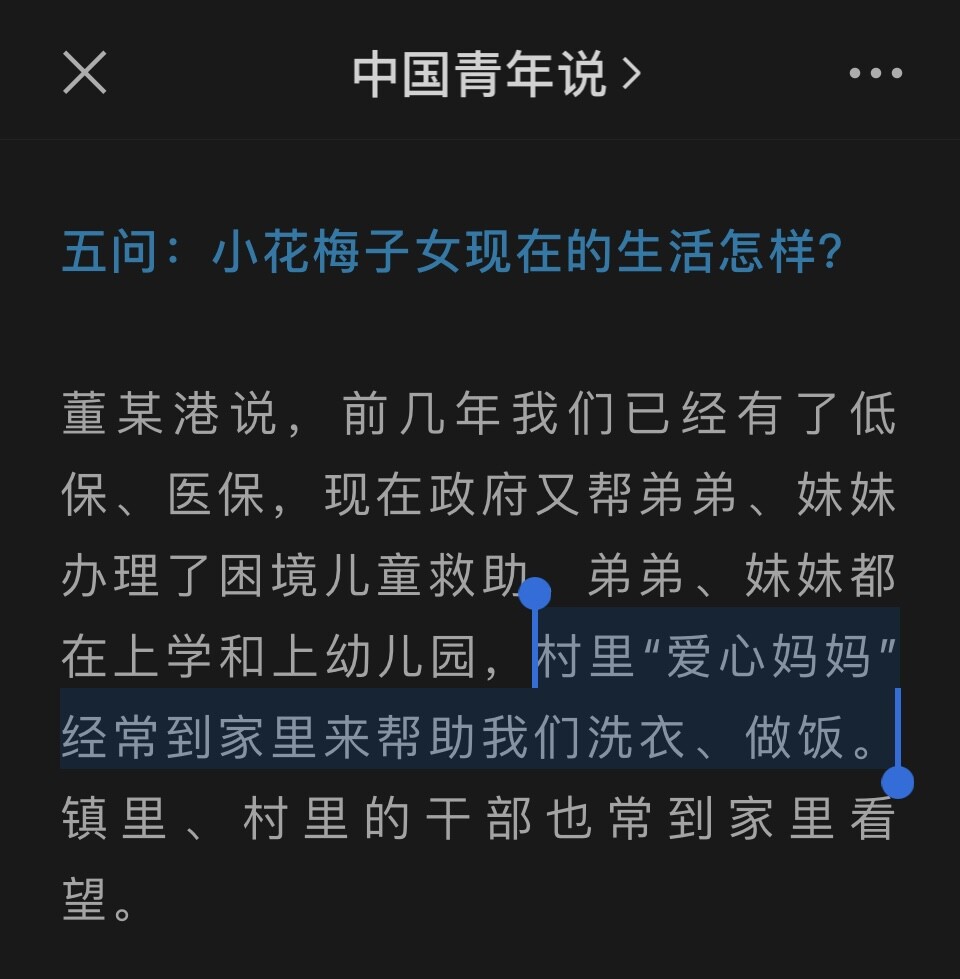
Task: Close the article page
Action: 85,73
